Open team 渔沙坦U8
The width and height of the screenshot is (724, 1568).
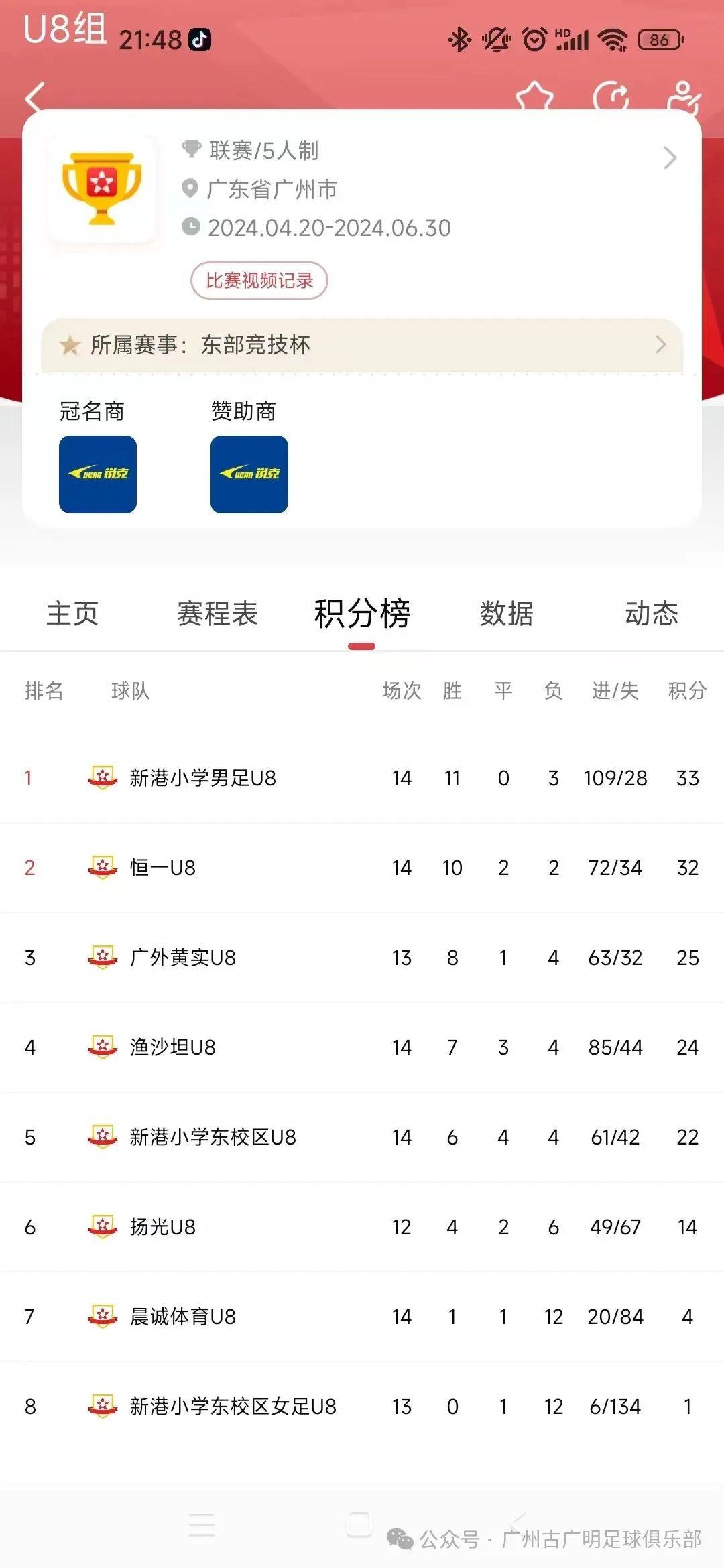pyautogui.click(x=362, y=1047)
